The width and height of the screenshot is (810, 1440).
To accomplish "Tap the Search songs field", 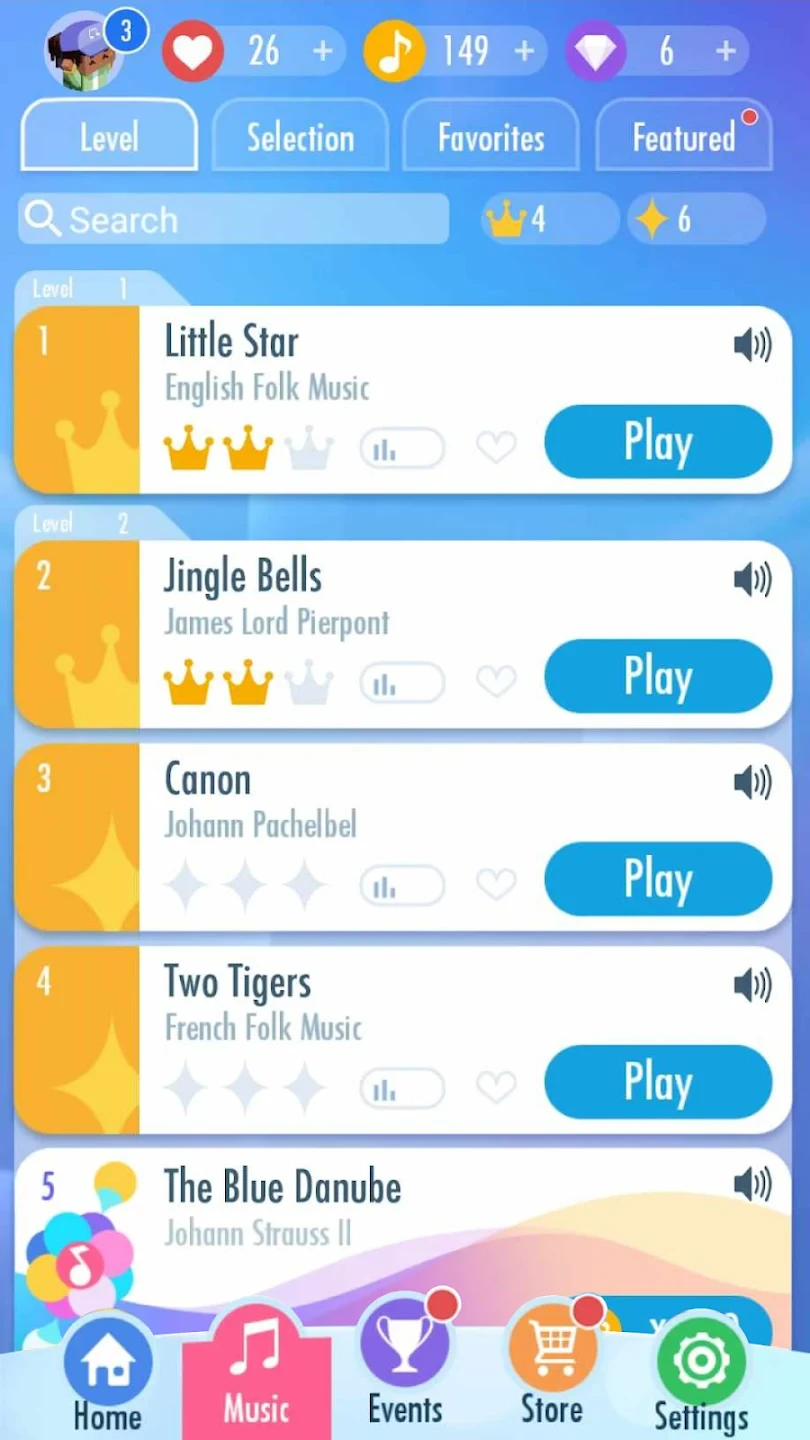I will pyautogui.click(x=233, y=219).
